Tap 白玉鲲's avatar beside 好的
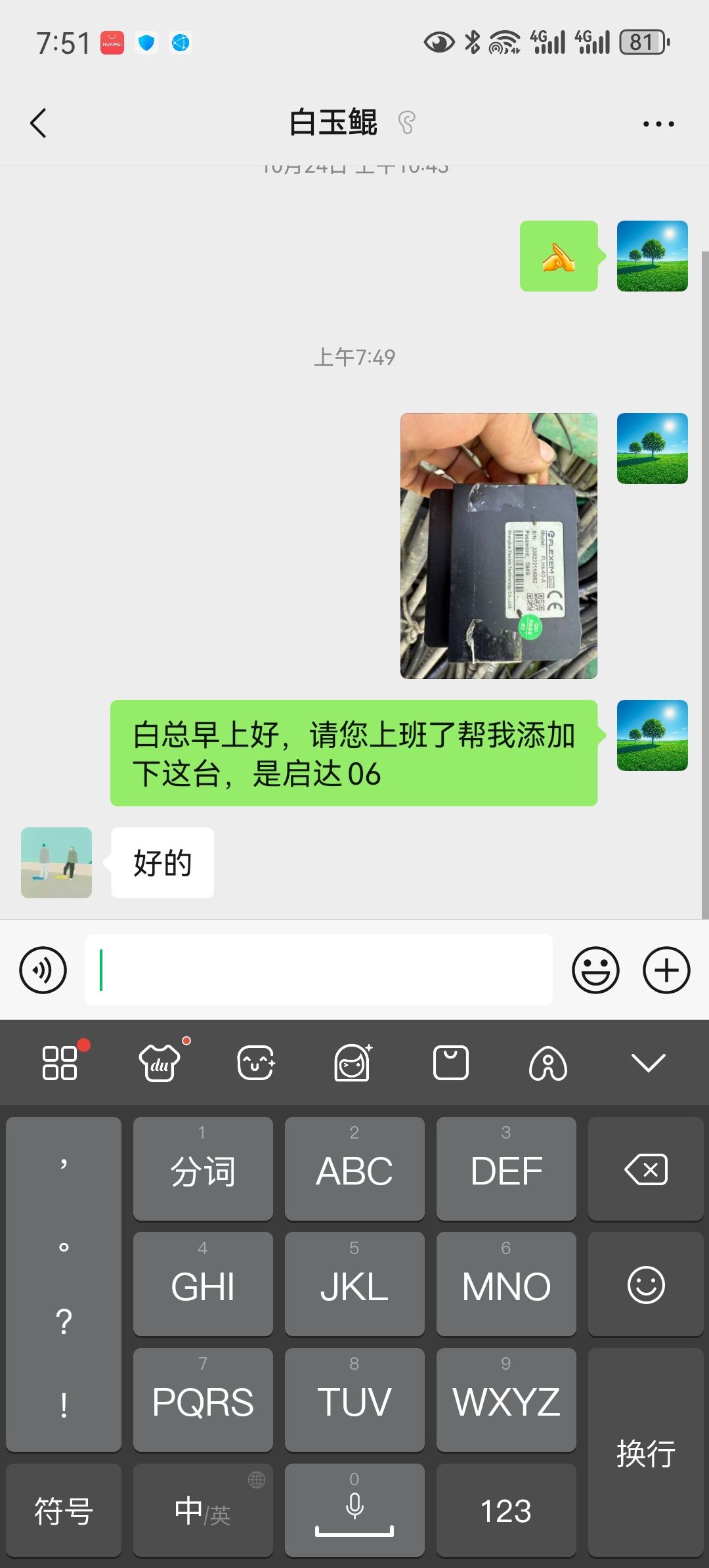 [x=56, y=862]
